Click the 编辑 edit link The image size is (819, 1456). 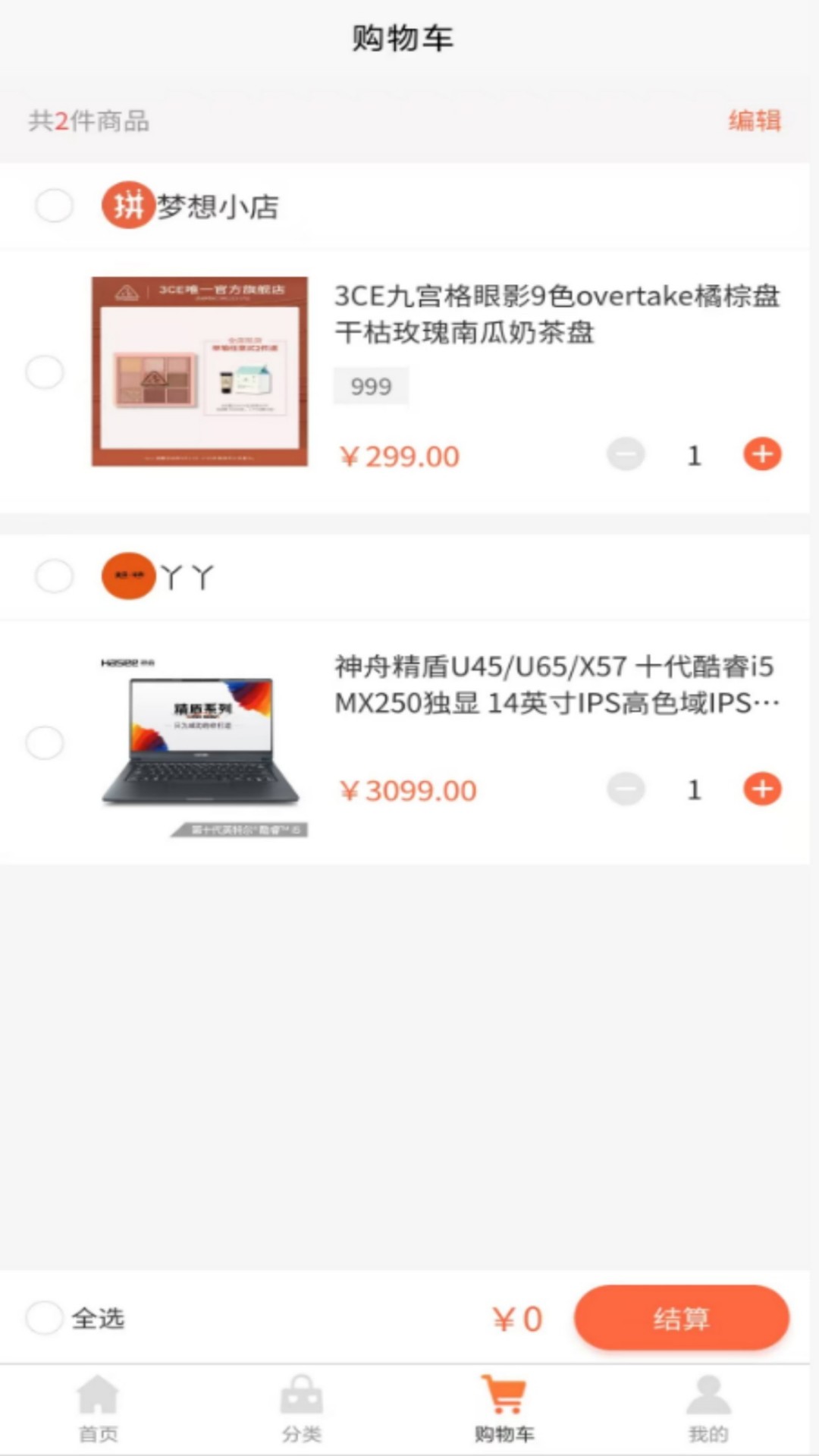point(754,121)
